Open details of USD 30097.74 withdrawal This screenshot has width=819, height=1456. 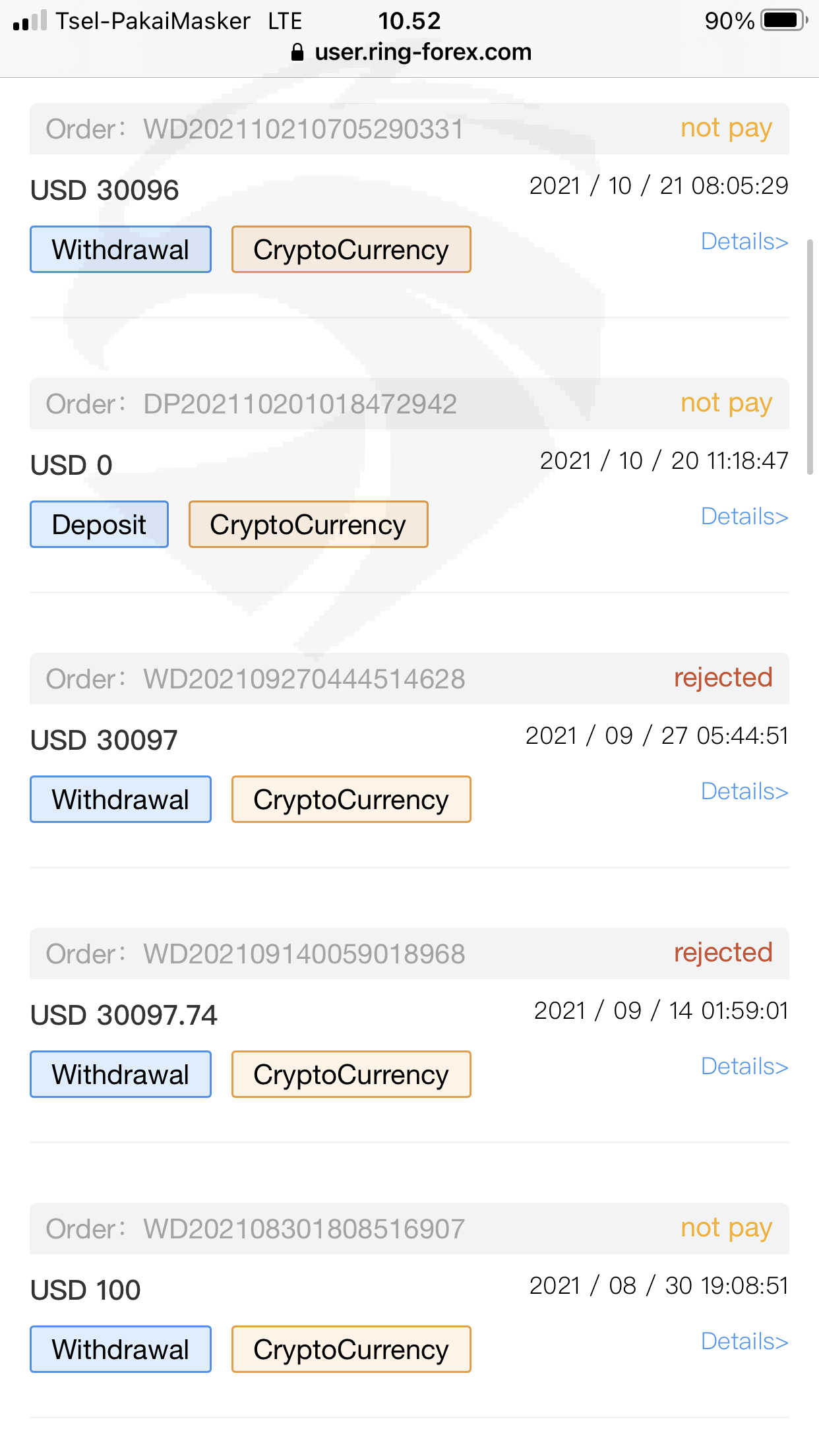[744, 1067]
